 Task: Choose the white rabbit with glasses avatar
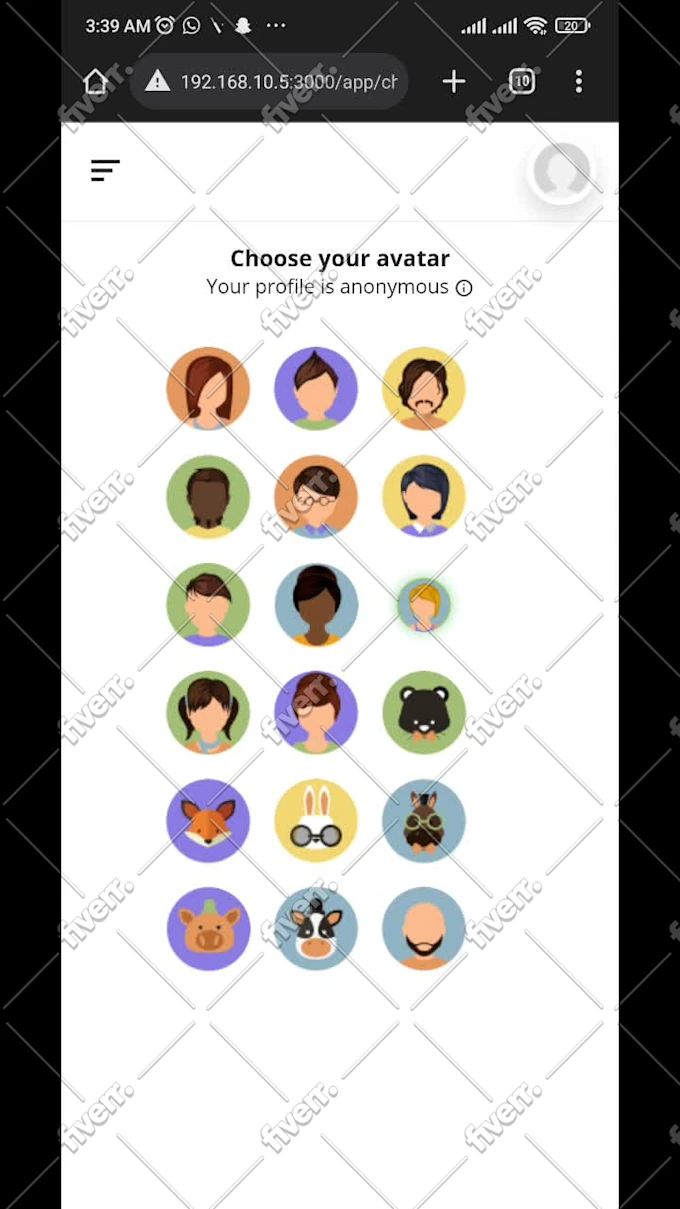(x=316, y=820)
